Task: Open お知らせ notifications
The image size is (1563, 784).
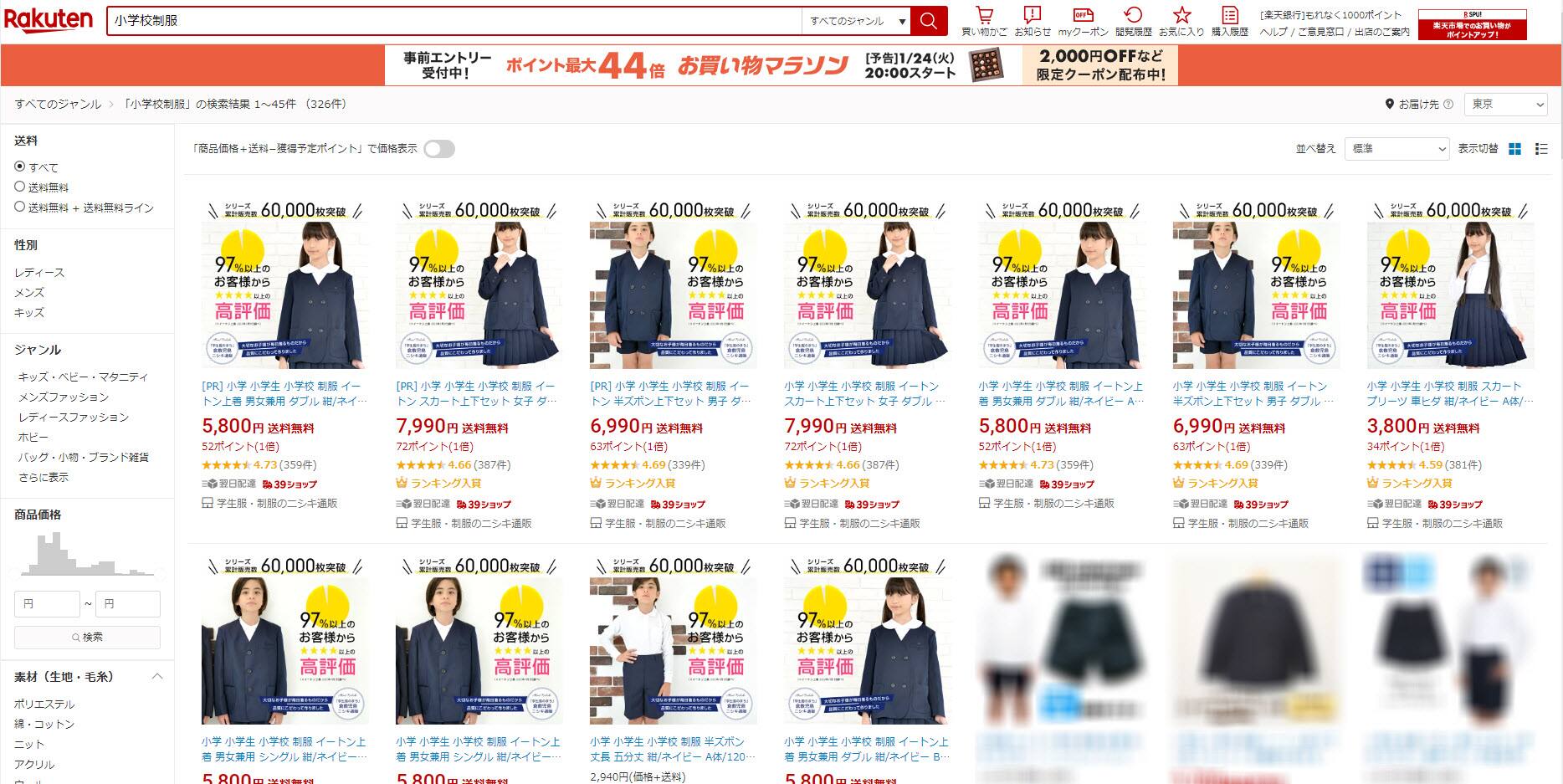Action: [1032, 22]
